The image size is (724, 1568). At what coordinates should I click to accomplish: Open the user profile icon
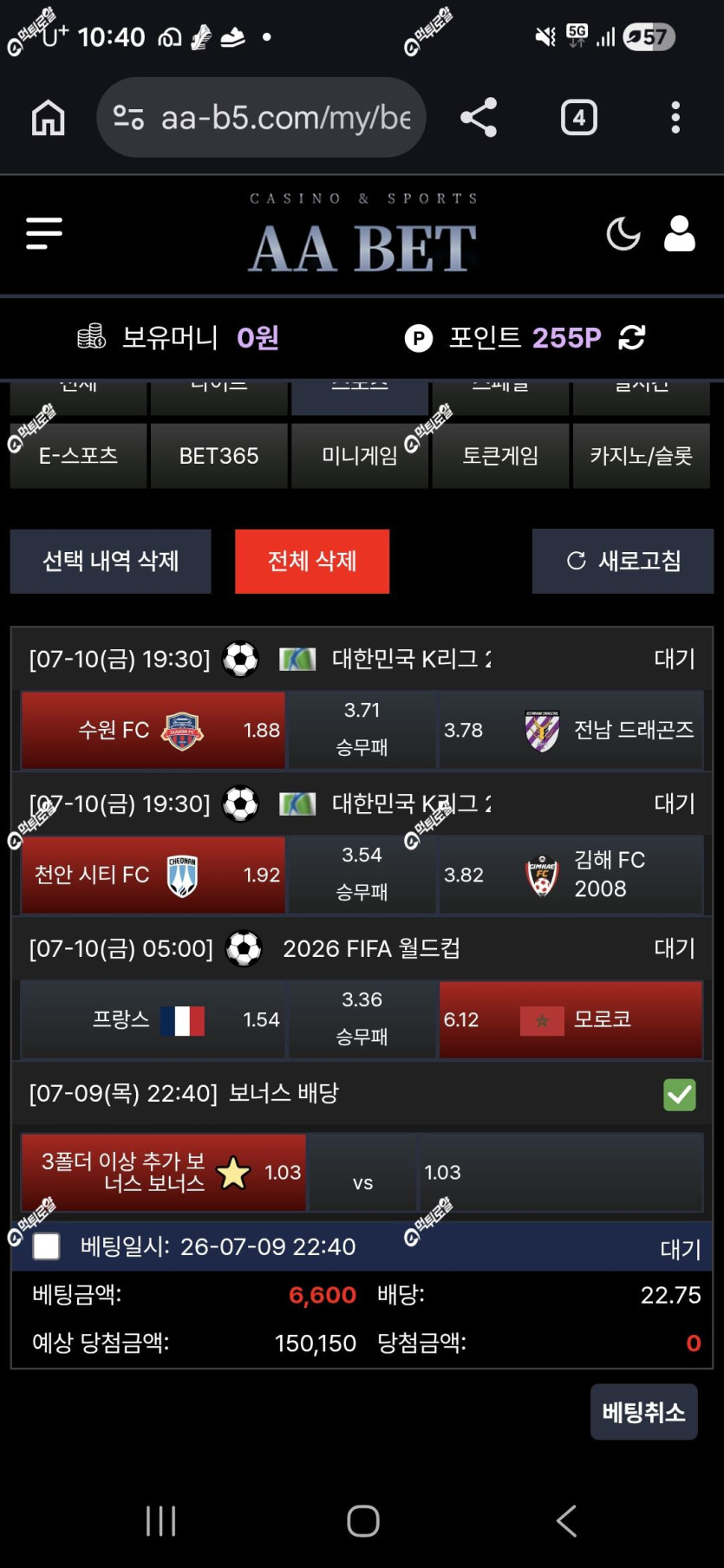[679, 233]
